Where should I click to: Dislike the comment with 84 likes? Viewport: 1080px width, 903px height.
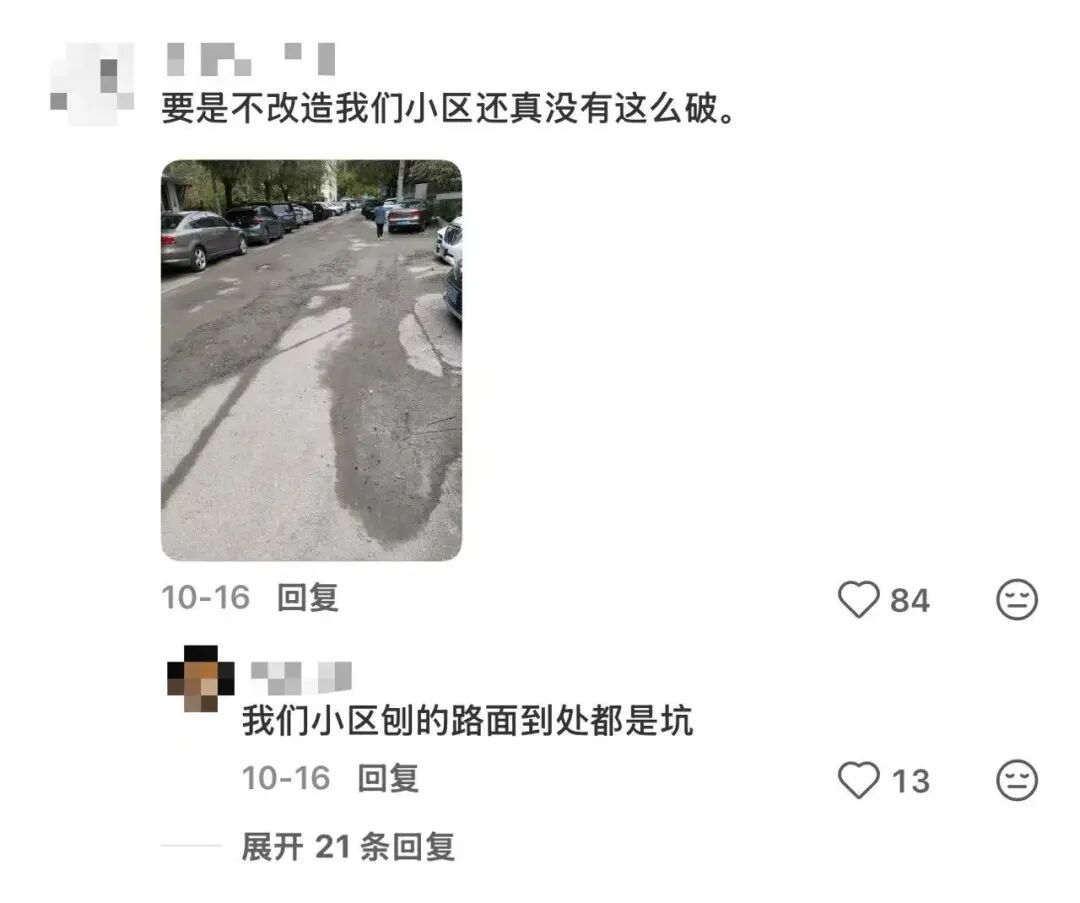coord(1017,600)
